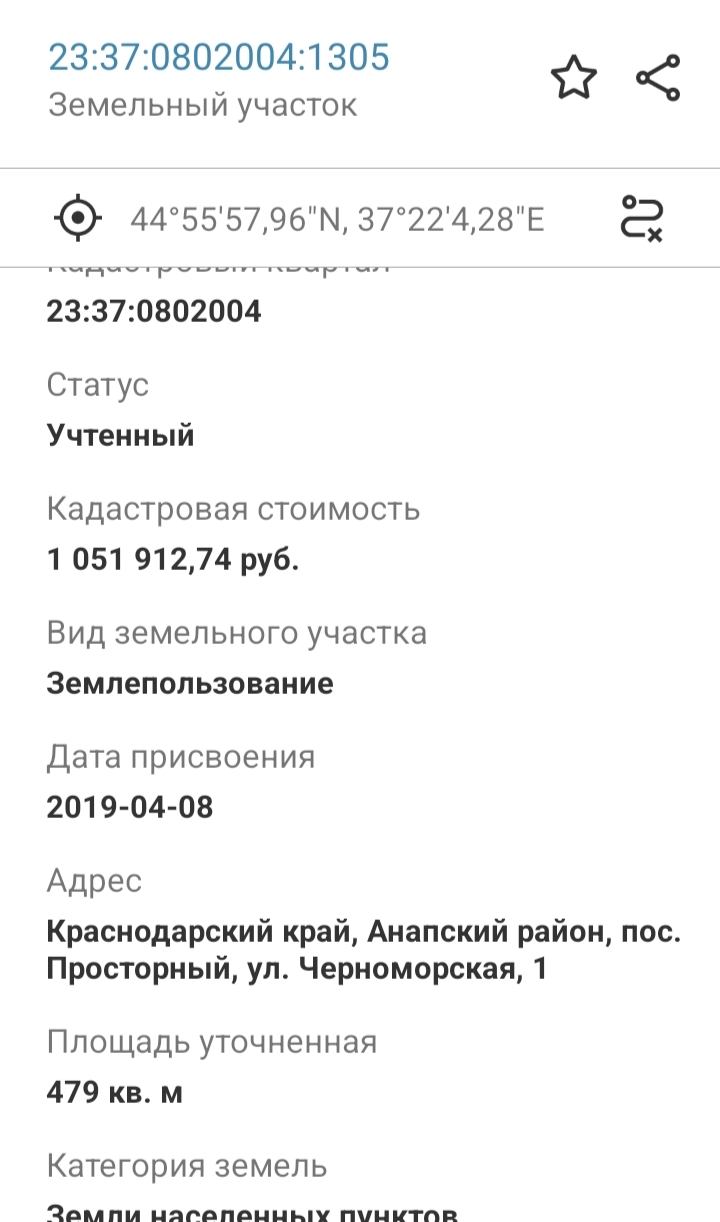This screenshot has width=720, height=1222.
Task: Open cadastral number 23:37:0802004:1305 link
Action: (219, 57)
